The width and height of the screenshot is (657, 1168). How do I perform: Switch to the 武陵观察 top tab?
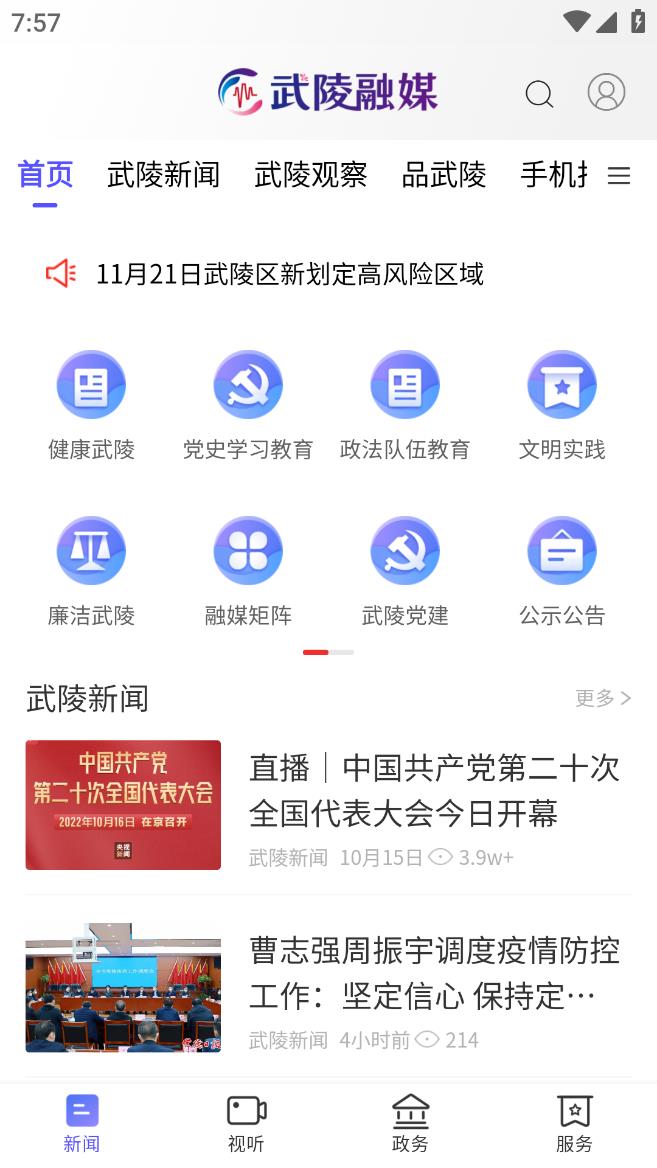click(310, 175)
